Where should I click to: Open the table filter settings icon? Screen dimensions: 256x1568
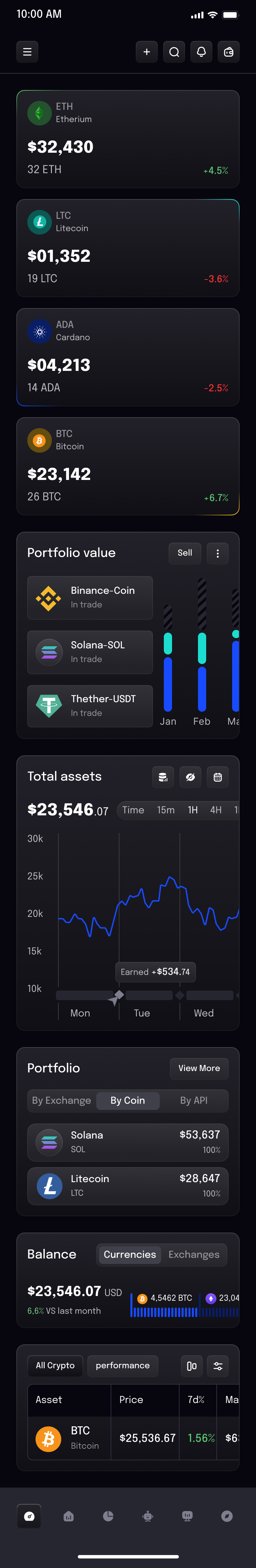[x=218, y=1366]
